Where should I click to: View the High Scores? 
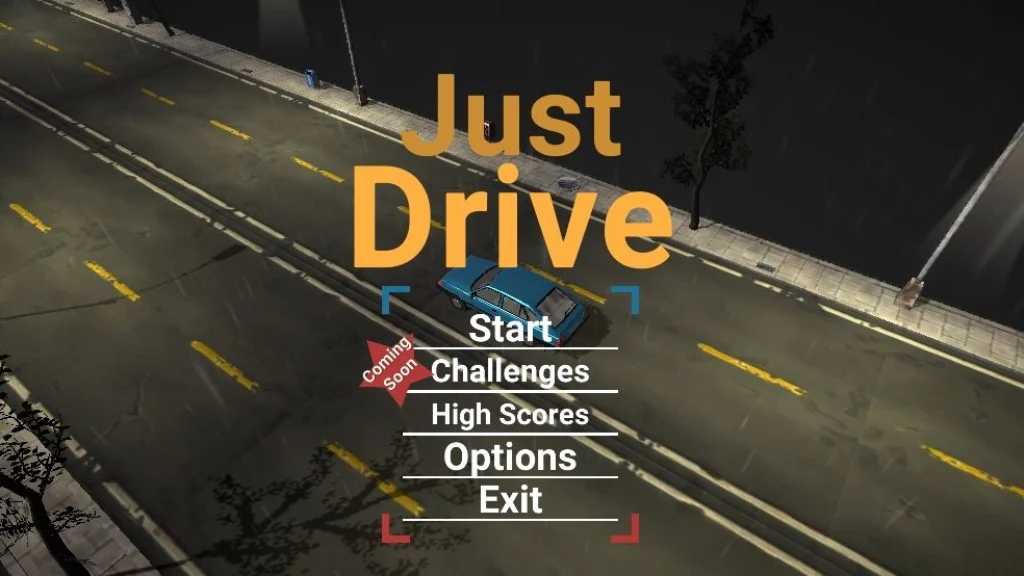coord(510,414)
